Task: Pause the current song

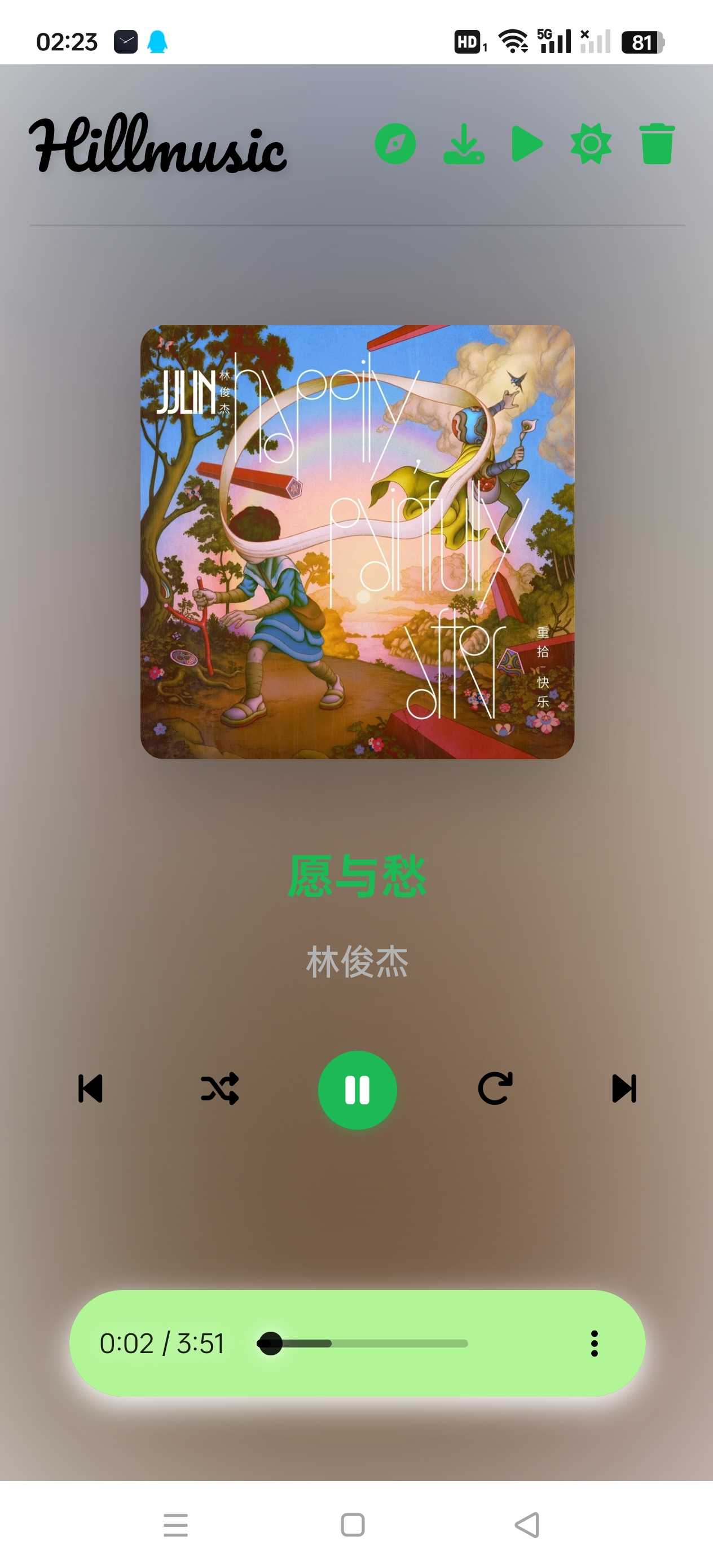Action: pyautogui.click(x=358, y=1090)
